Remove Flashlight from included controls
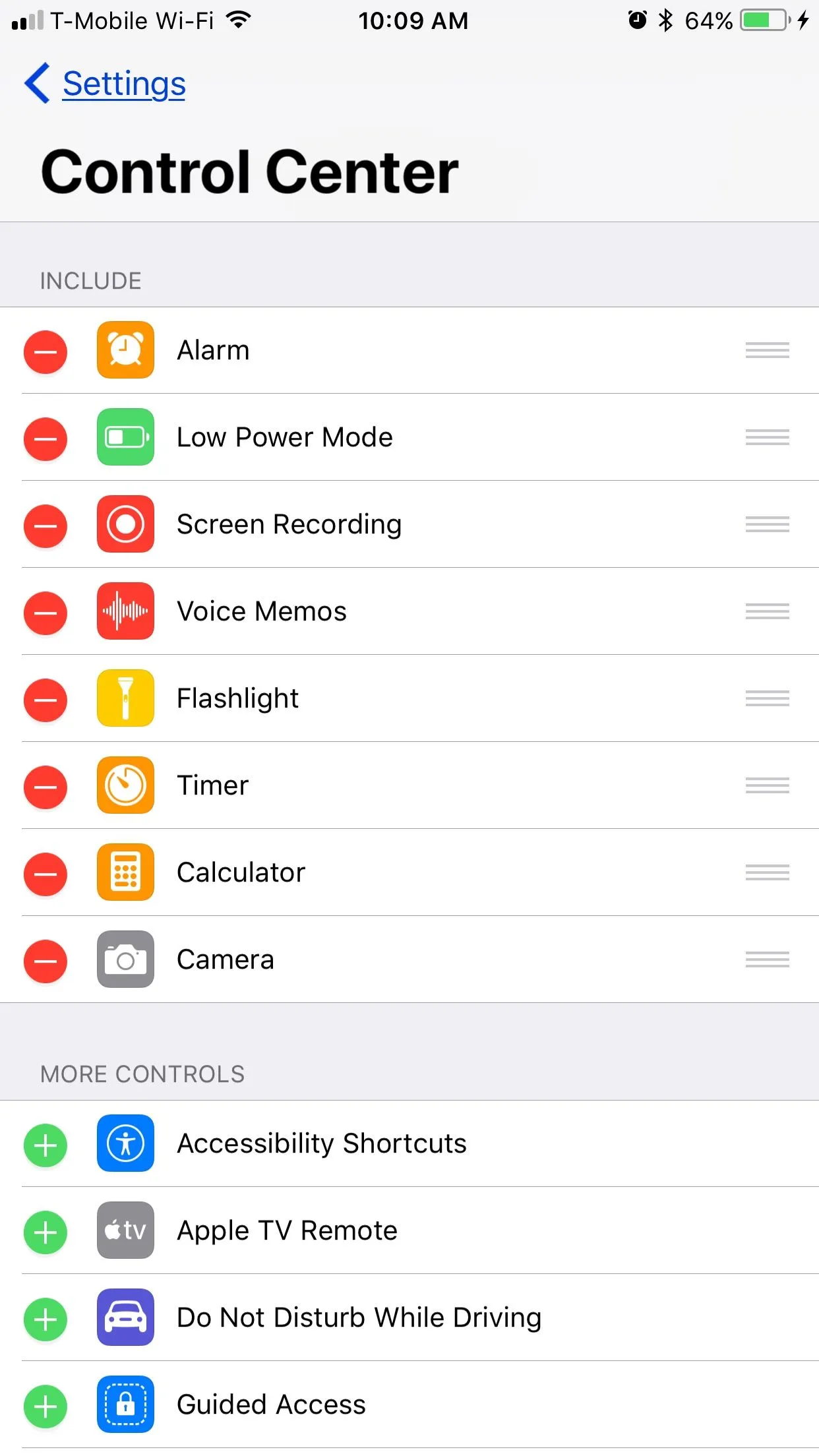Screen dimensions: 819x1456 pyautogui.click(x=45, y=700)
